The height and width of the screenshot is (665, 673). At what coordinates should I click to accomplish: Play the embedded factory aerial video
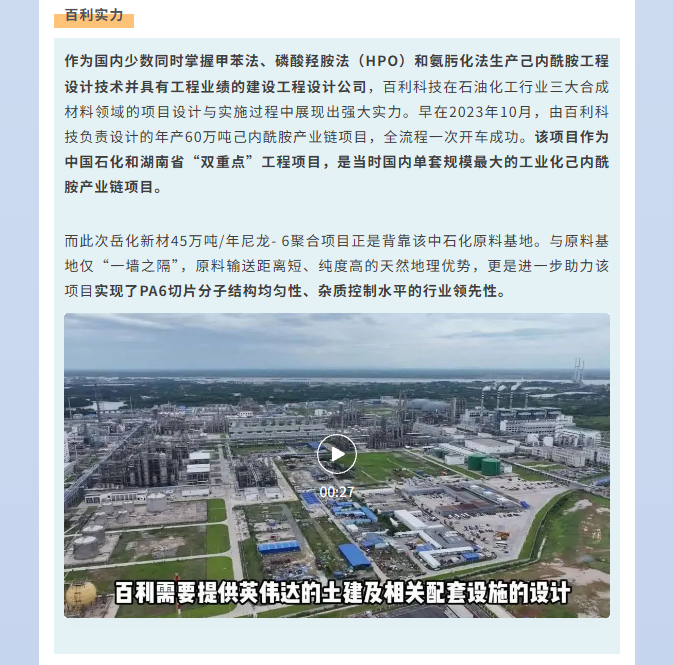[336, 455]
